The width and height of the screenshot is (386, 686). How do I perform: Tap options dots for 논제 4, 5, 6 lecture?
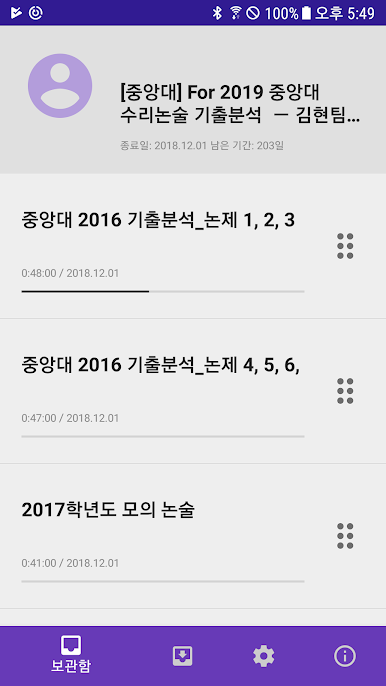tap(345, 391)
